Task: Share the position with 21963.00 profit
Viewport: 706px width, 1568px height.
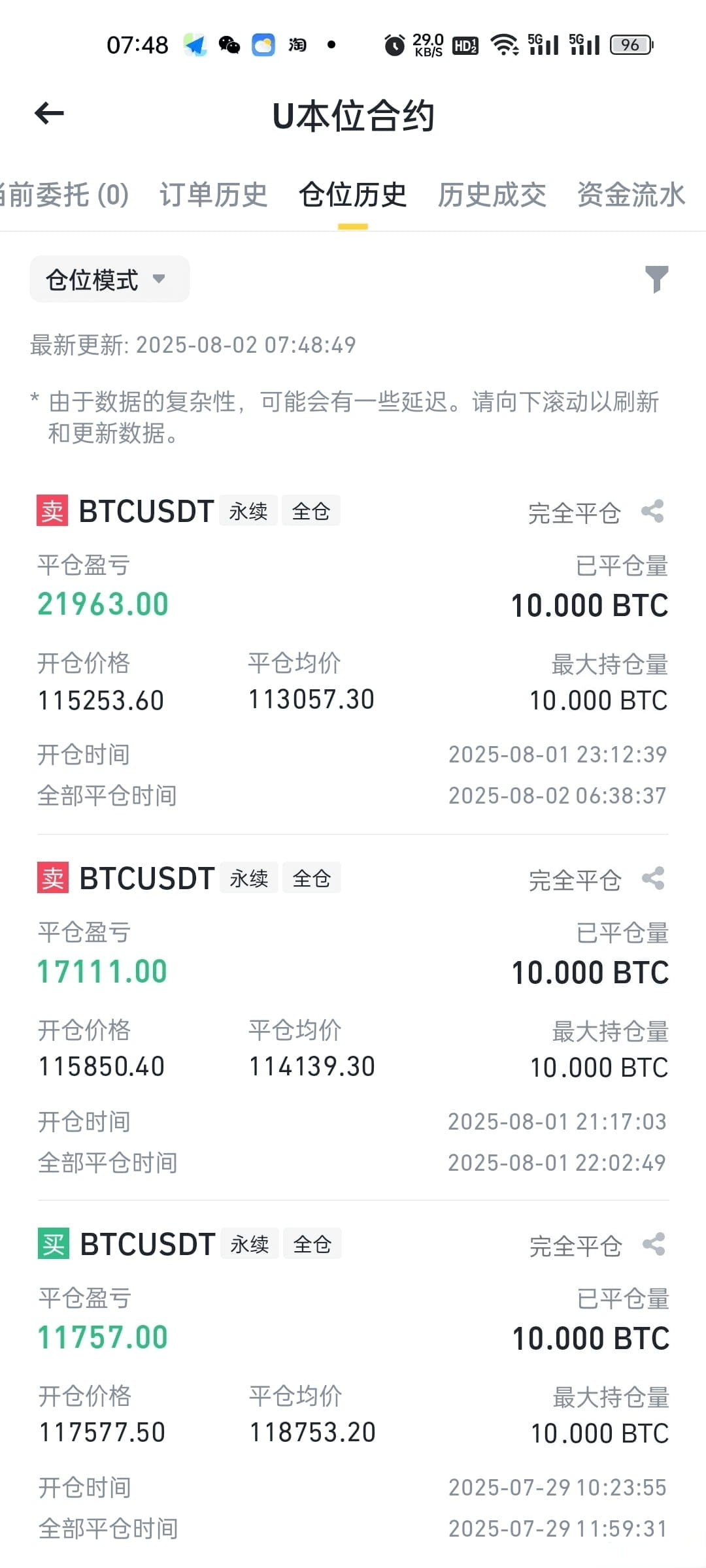Action: 652,512
